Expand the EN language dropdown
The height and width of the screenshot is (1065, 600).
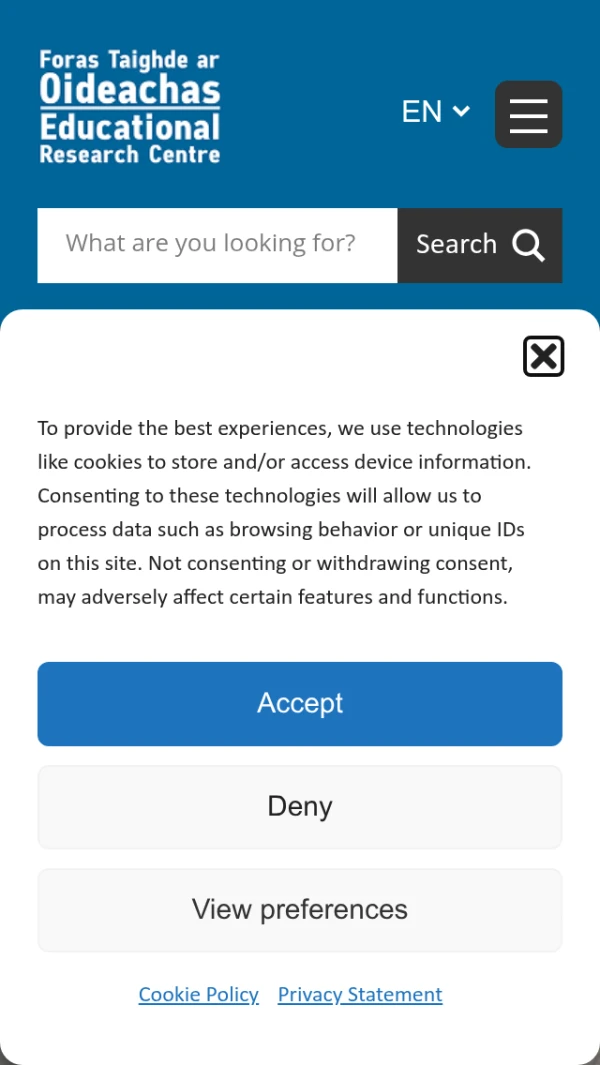coord(435,112)
